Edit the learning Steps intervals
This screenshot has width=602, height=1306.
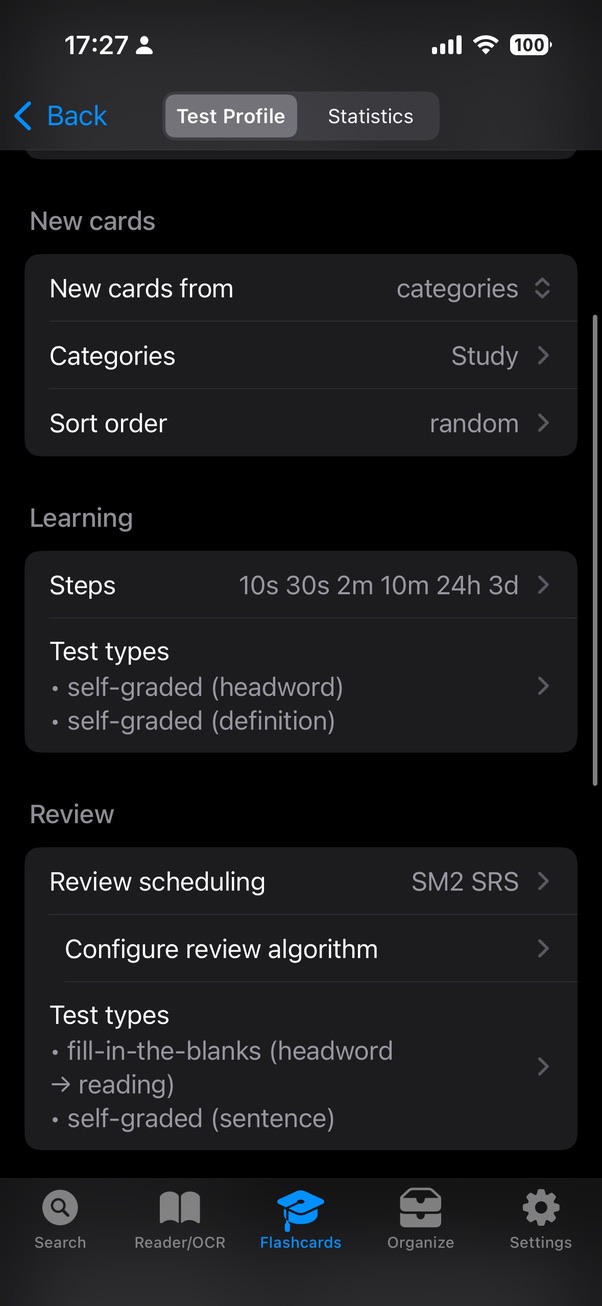[x=300, y=585]
